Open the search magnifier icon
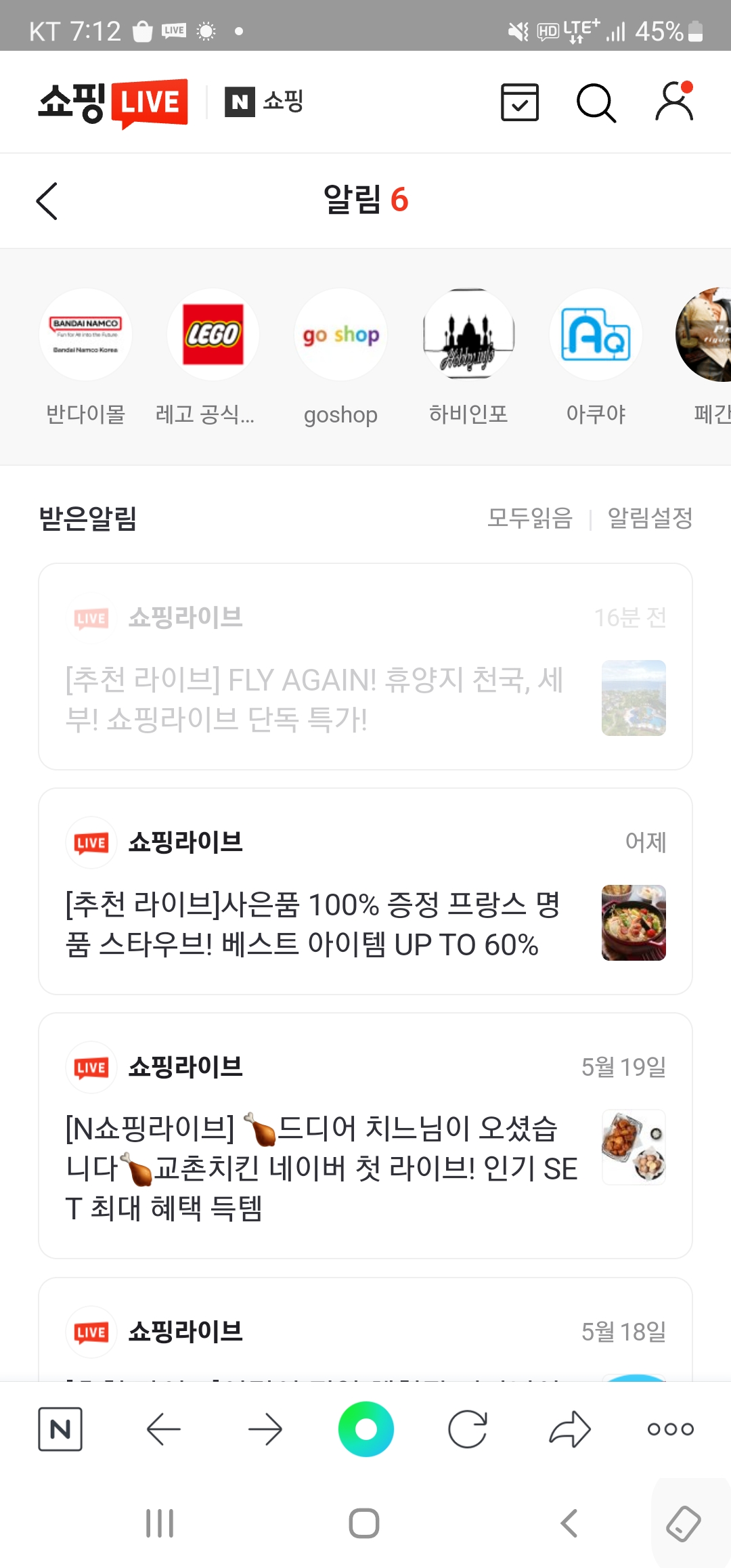Viewport: 731px width, 1568px height. [x=596, y=103]
